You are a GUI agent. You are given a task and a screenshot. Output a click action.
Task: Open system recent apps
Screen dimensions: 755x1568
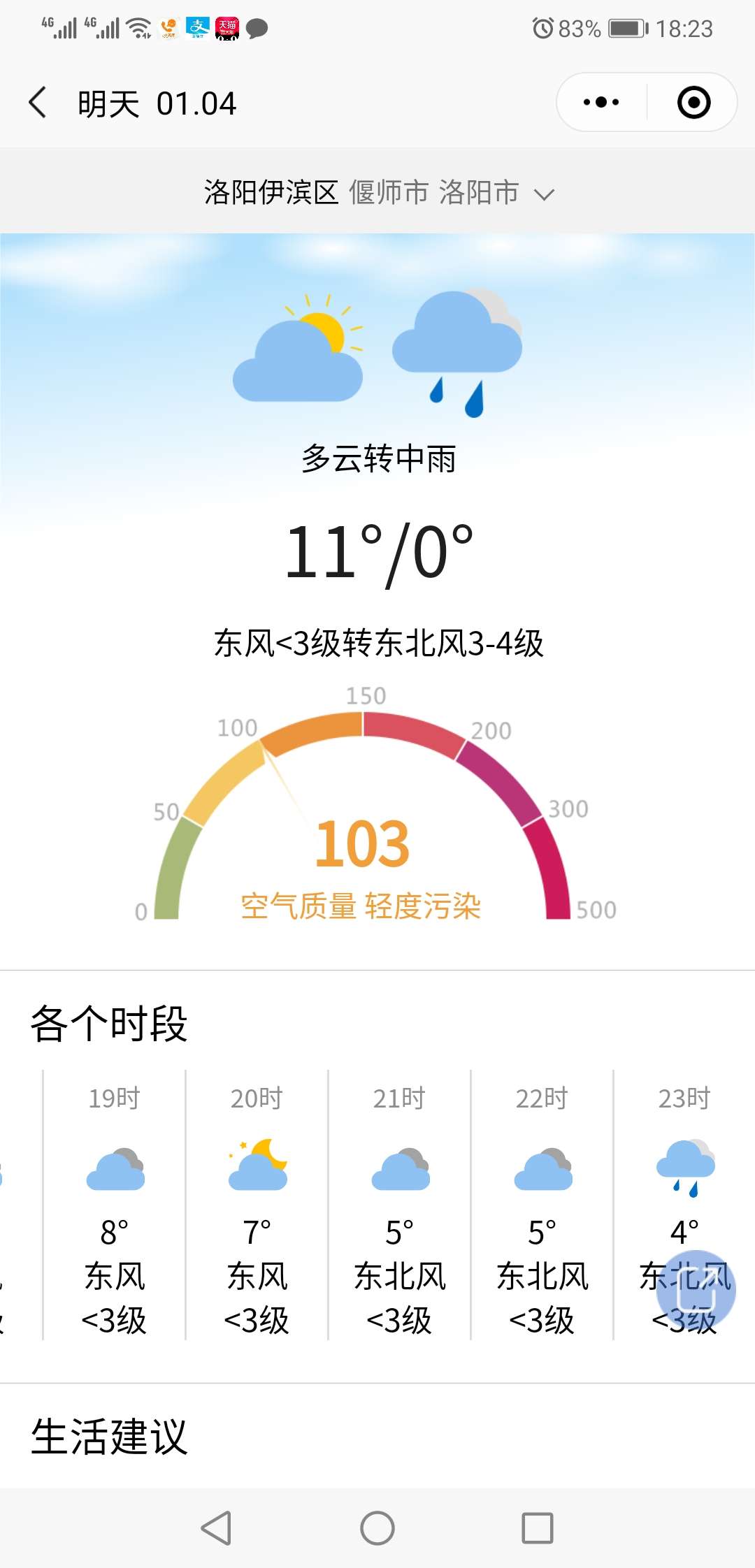tap(538, 1528)
